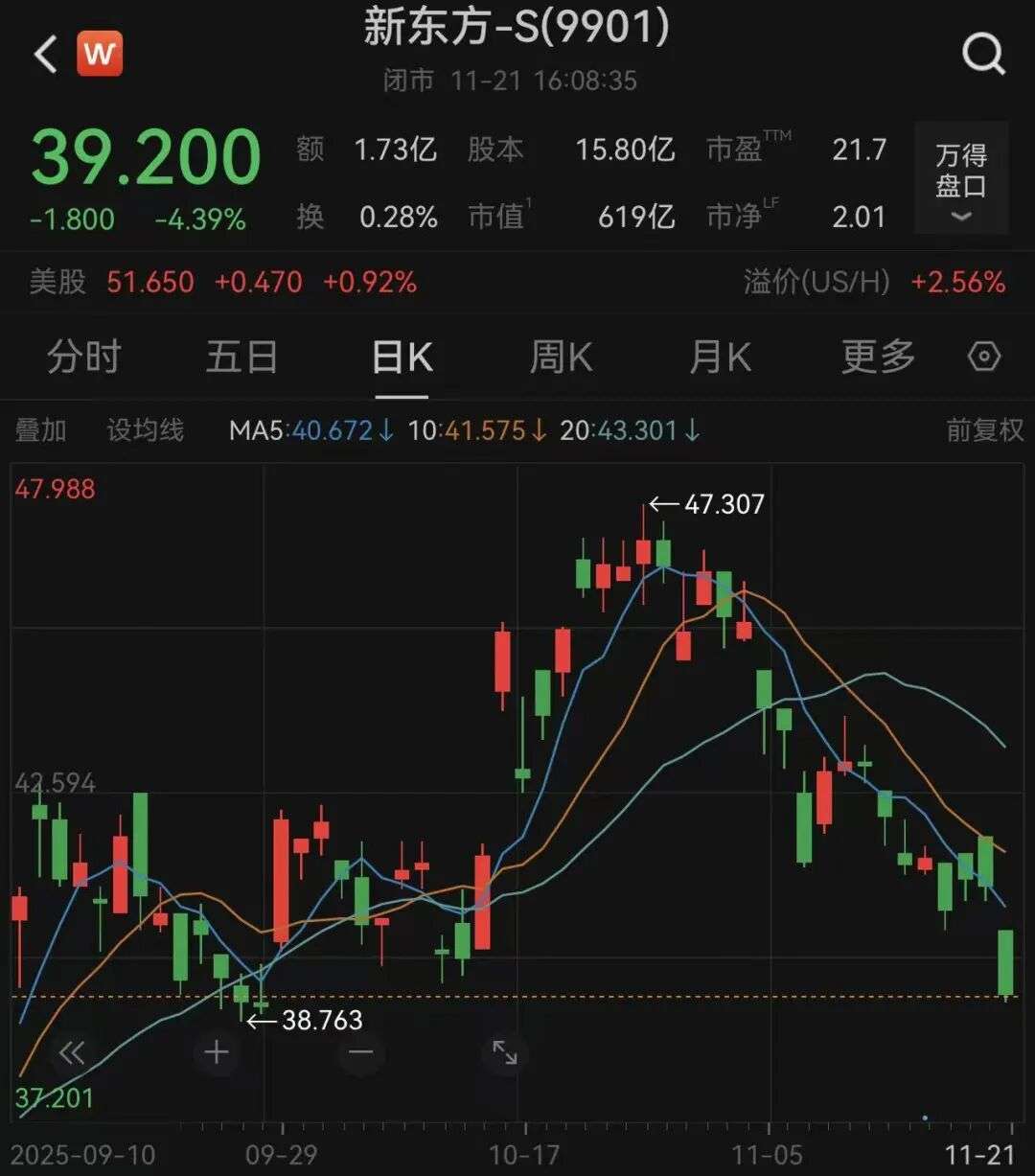Open 设均线 moving average settings
This screenshot has height=1176, width=1035.
point(145,430)
